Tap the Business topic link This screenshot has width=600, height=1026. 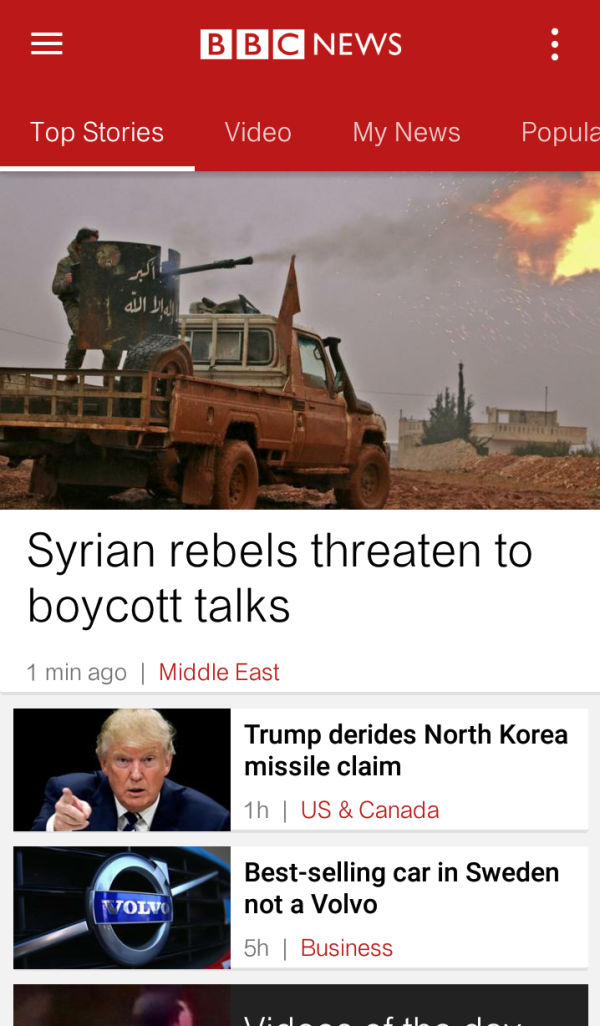coord(347,948)
